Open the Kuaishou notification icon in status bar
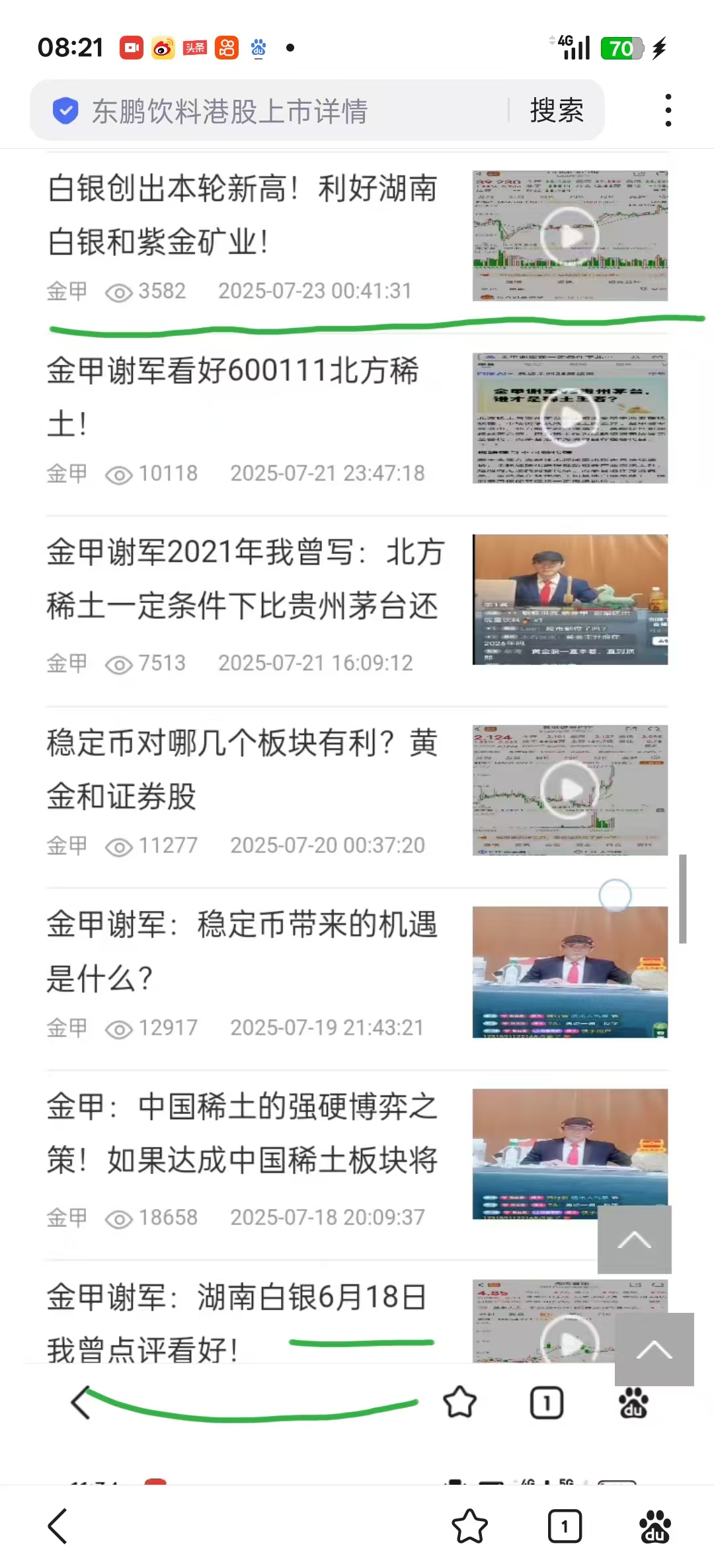This screenshot has height=1568, width=714. click(227, 47)
